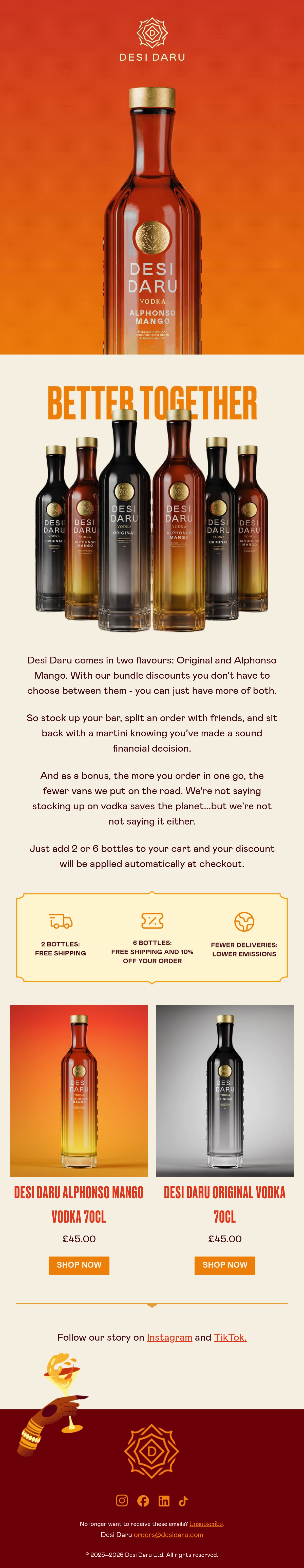Open the Original Vodka product image
The width and height of the screenshot is (304, 1568).
click(x=225, y=1091)
